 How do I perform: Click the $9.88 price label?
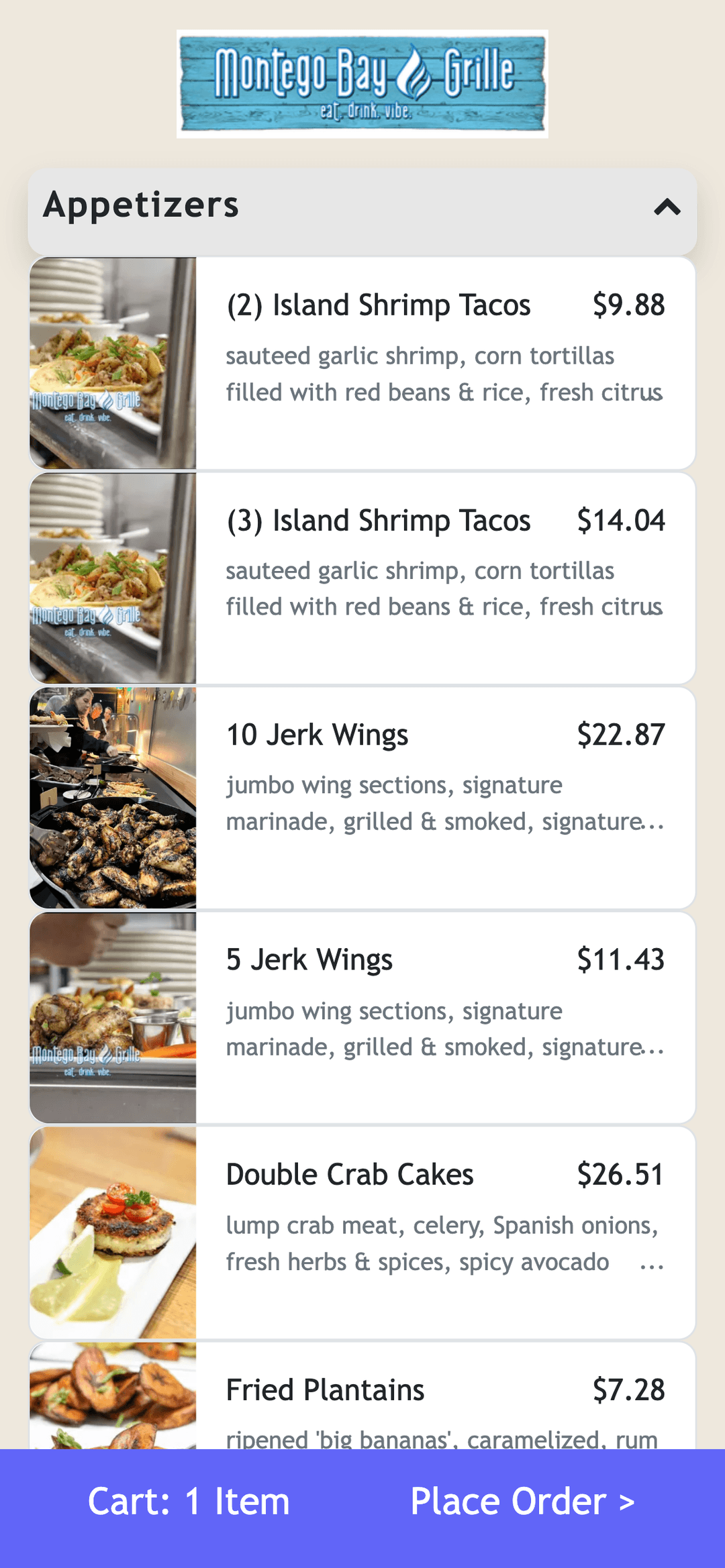click(x=628, y=304)
